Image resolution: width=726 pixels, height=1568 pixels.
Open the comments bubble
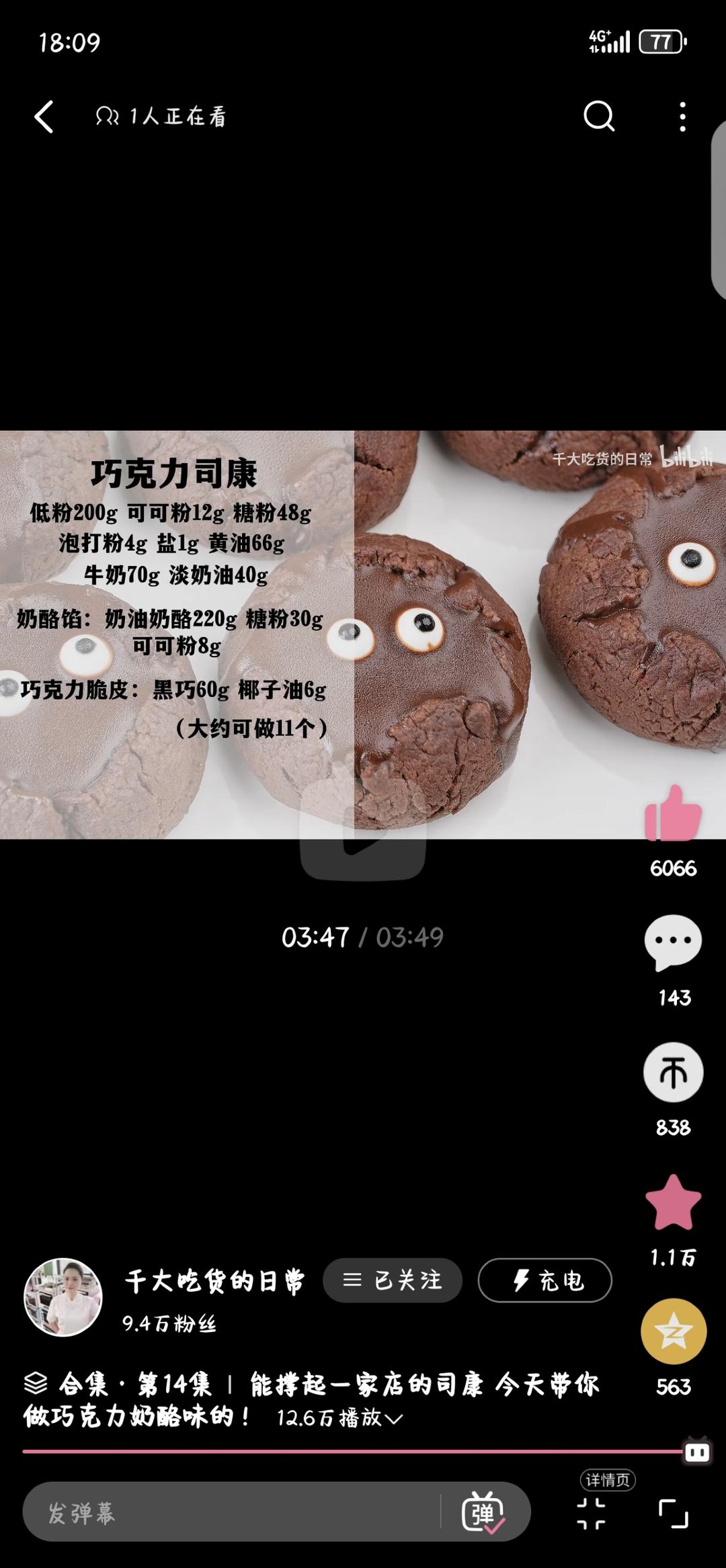point(673,942)
